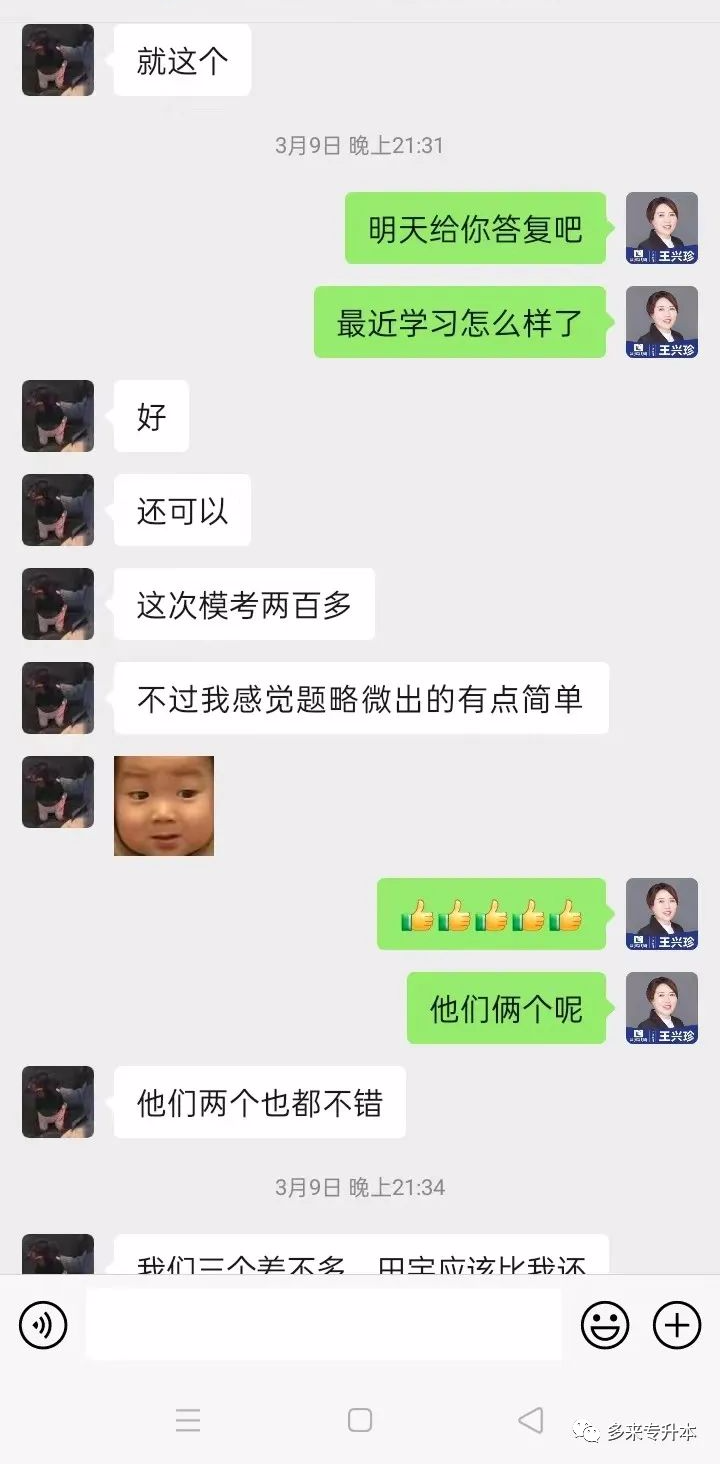
Task: Open the emoji picker
Action: (605, 1325)
